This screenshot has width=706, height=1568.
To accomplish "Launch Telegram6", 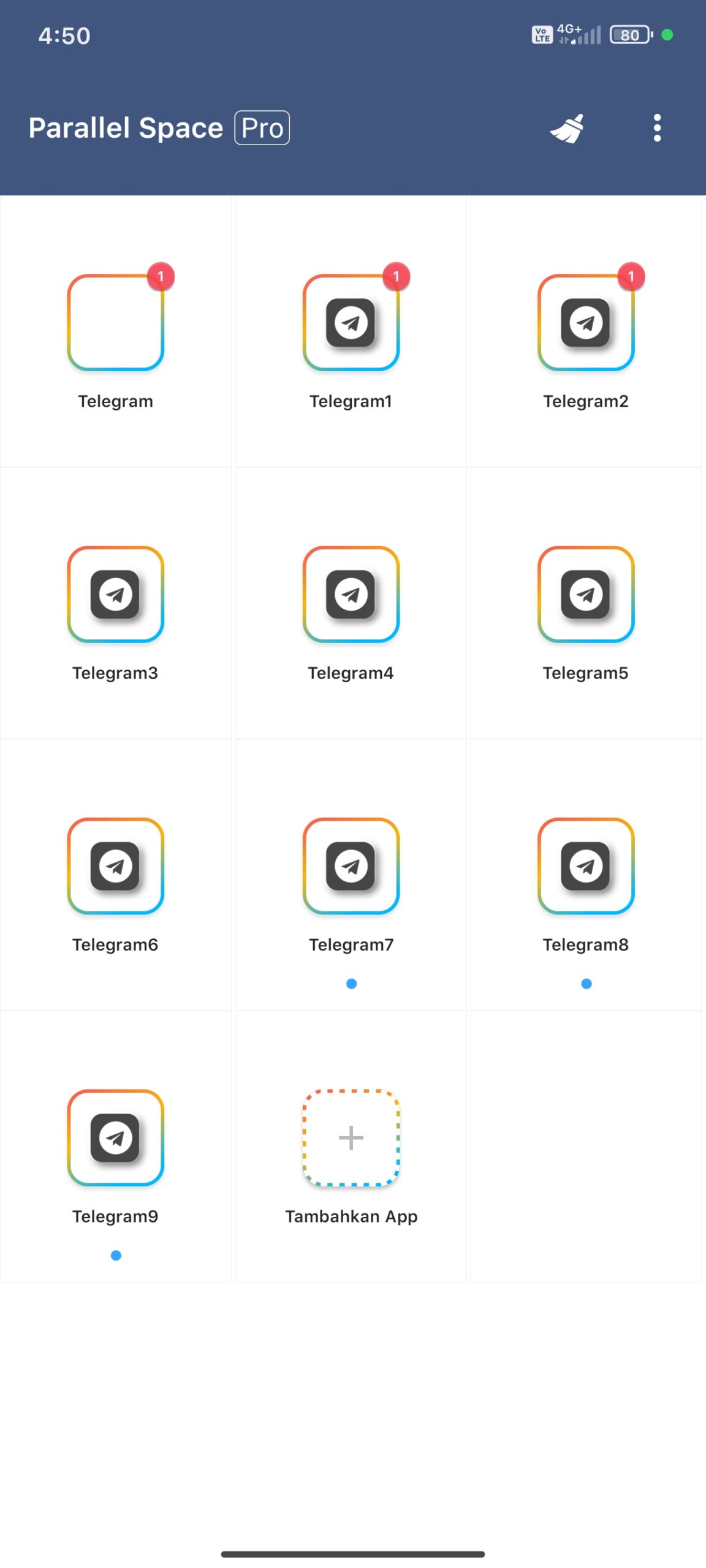I will [x=116, y=865].
